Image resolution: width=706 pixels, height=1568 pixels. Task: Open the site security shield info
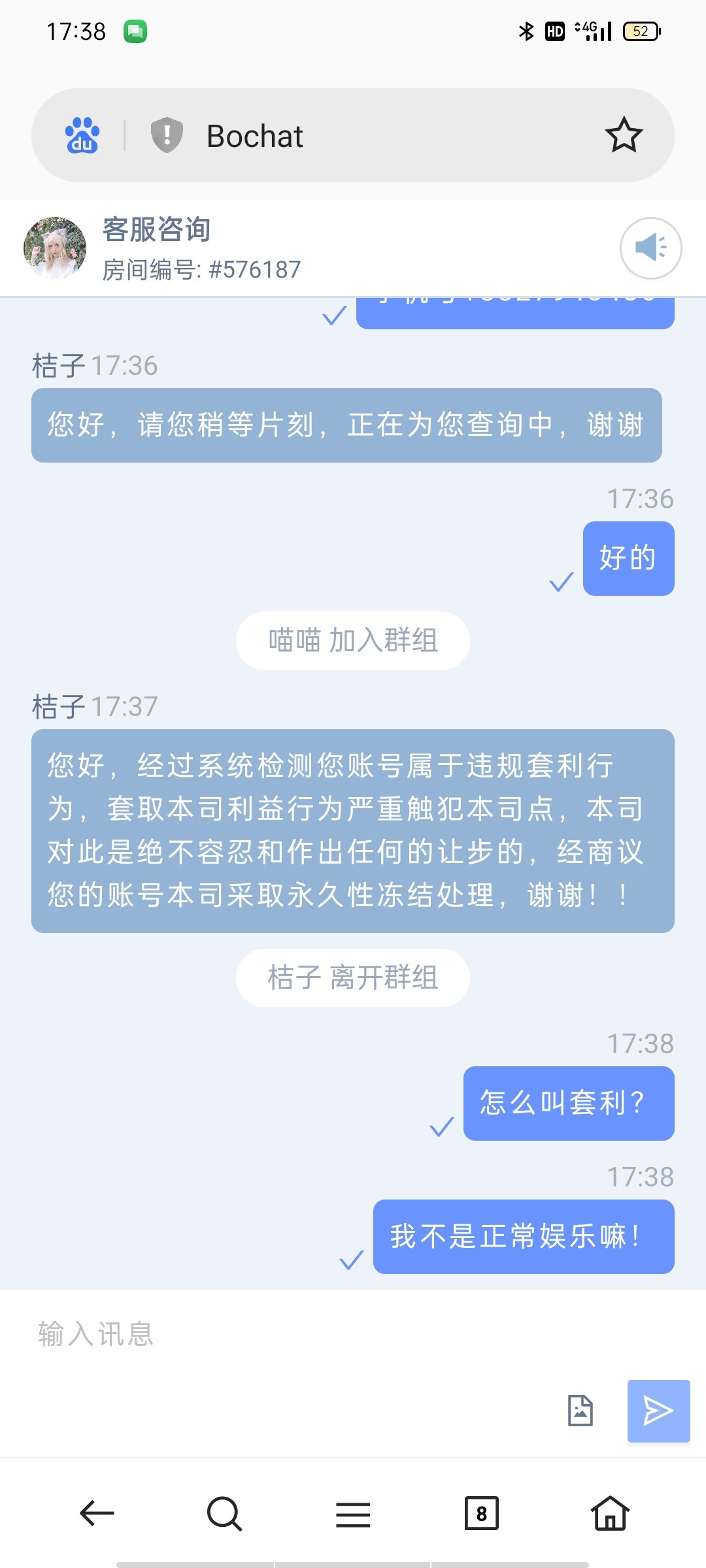pyautogui.click(x=167, y=135)
